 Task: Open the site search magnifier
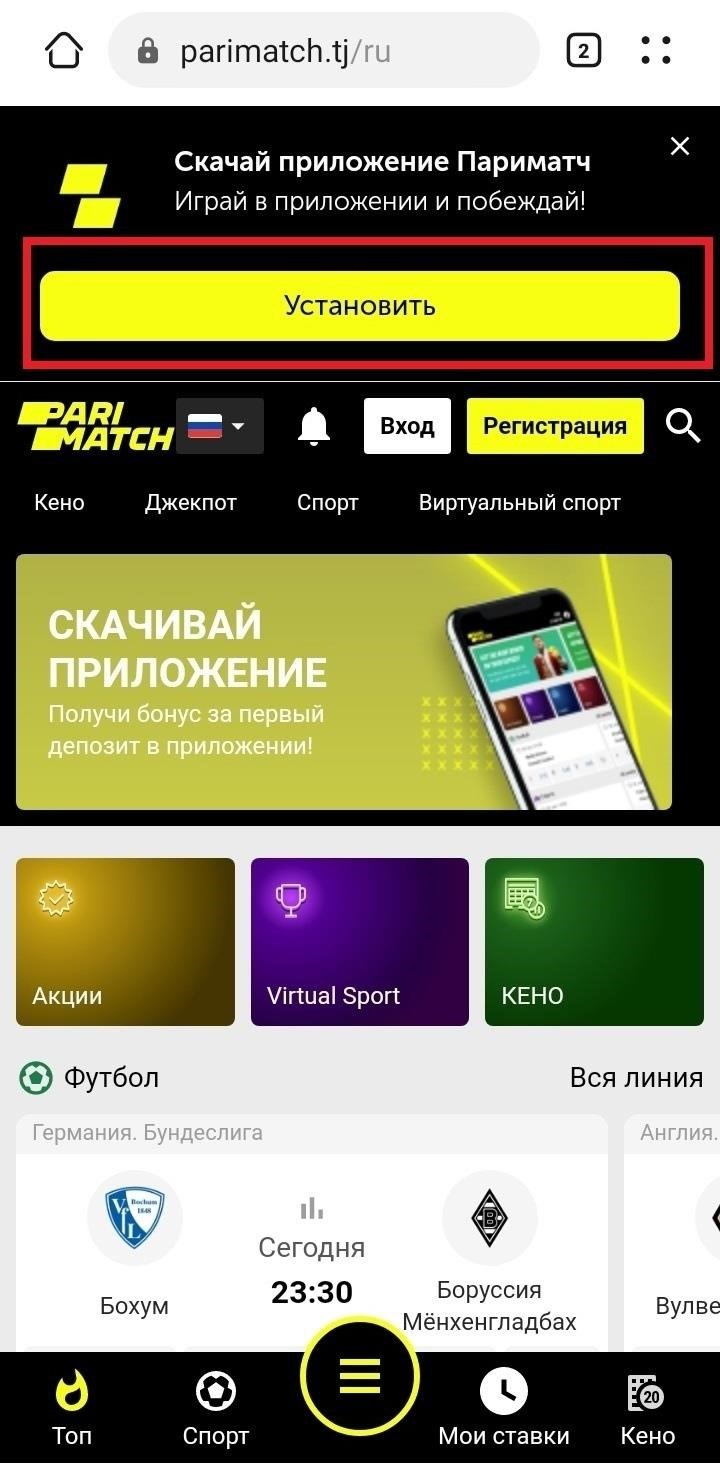click(683, 426)
